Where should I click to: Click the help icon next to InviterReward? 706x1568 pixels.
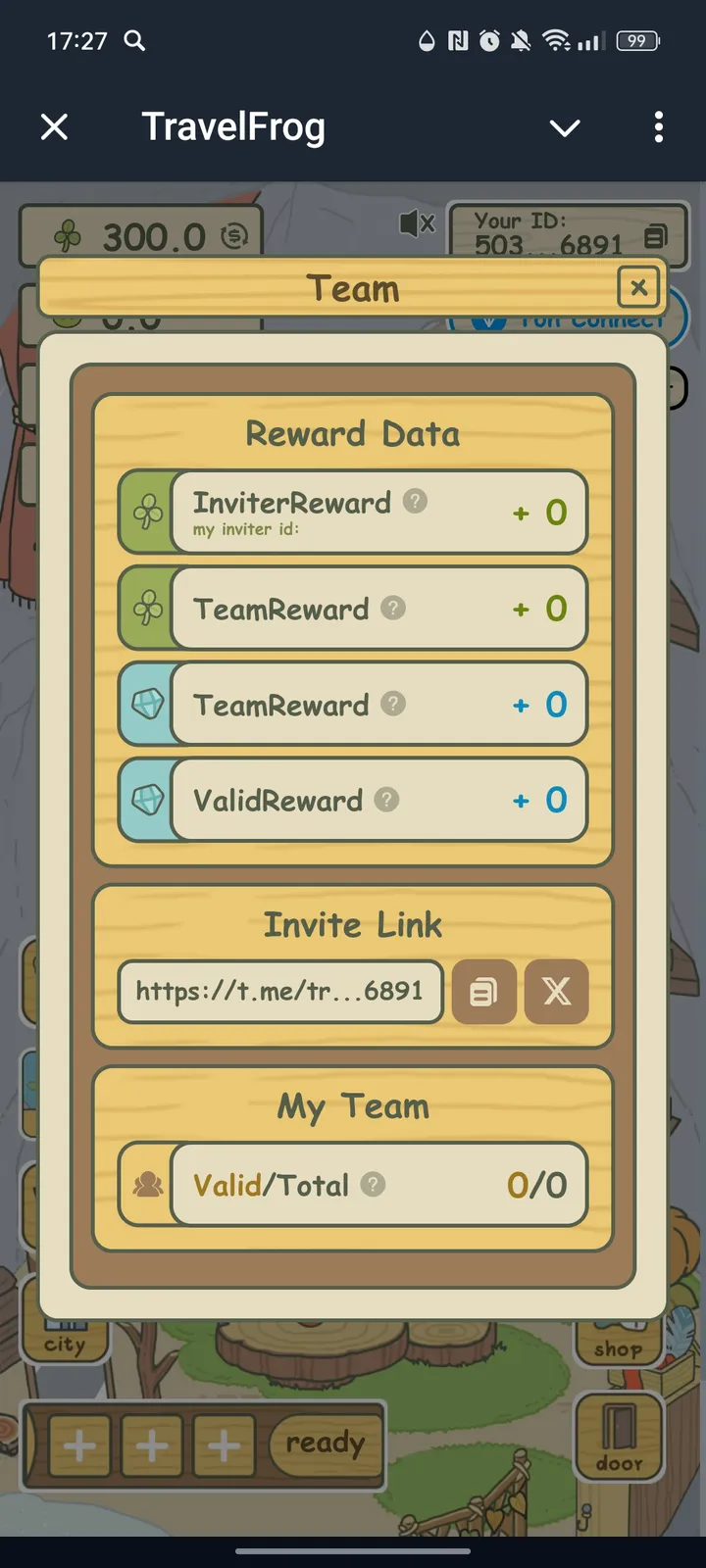click(414, 500)
